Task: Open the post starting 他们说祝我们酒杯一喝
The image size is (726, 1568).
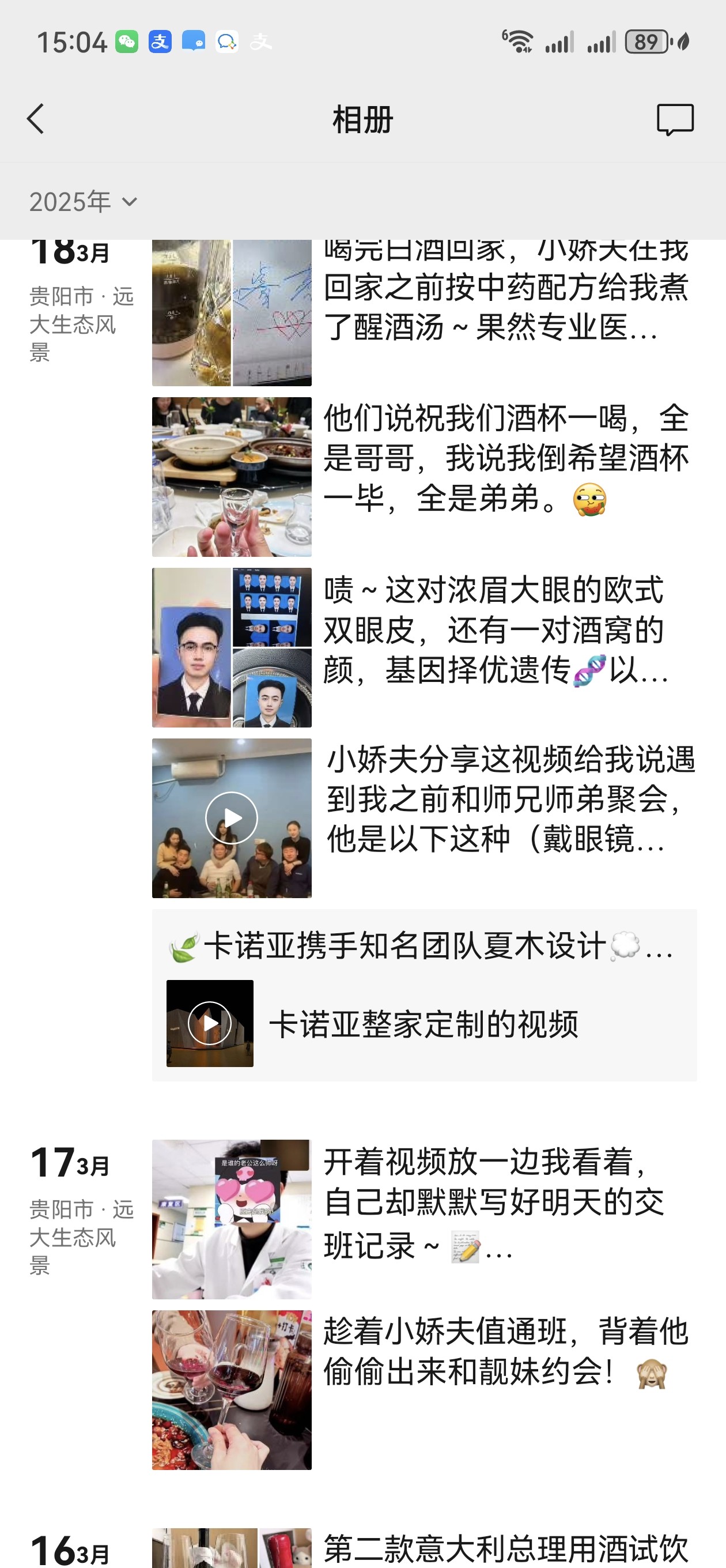Action: pyautogui.click(x=424, y=477)
